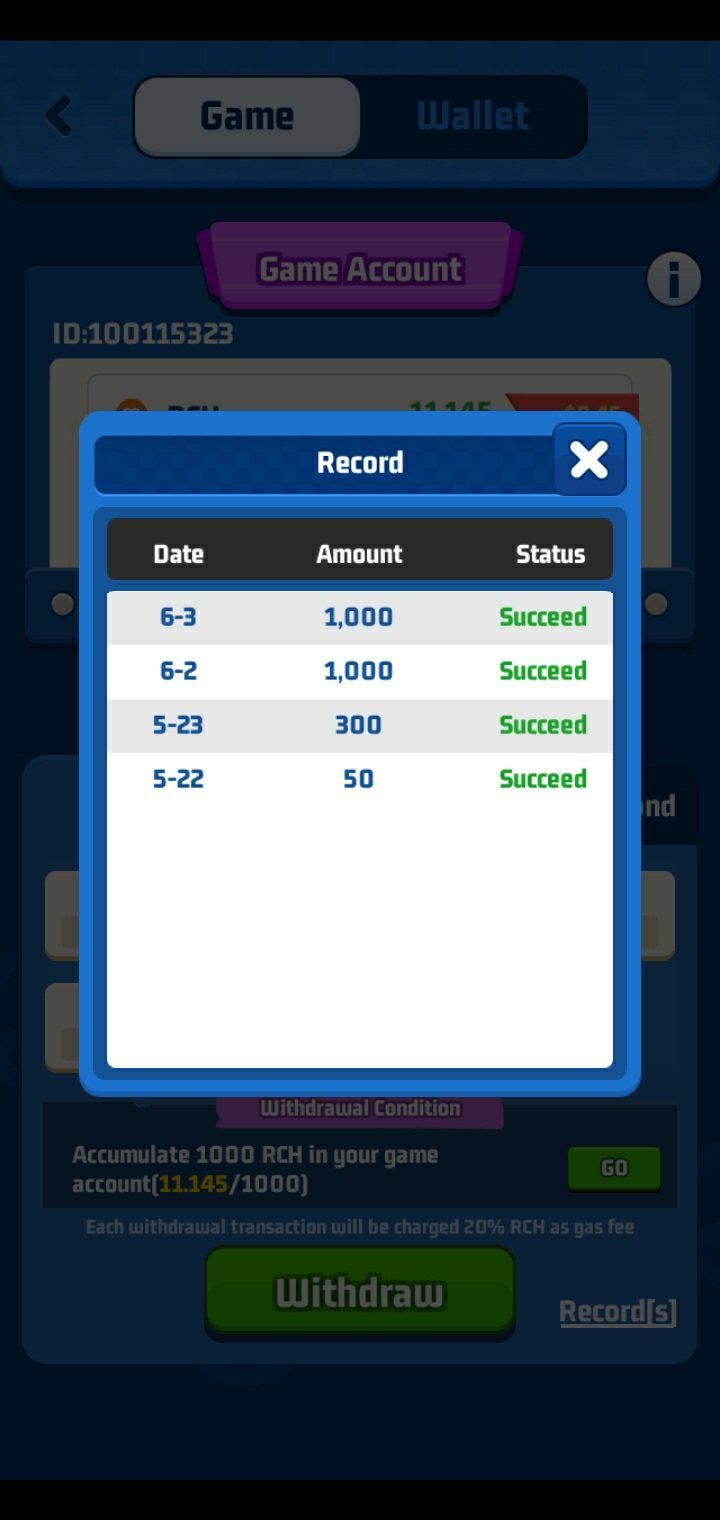This screenshot has height=1520, width=720.
Task: Switch to the Wallet tab
Action: click(473, 117)
